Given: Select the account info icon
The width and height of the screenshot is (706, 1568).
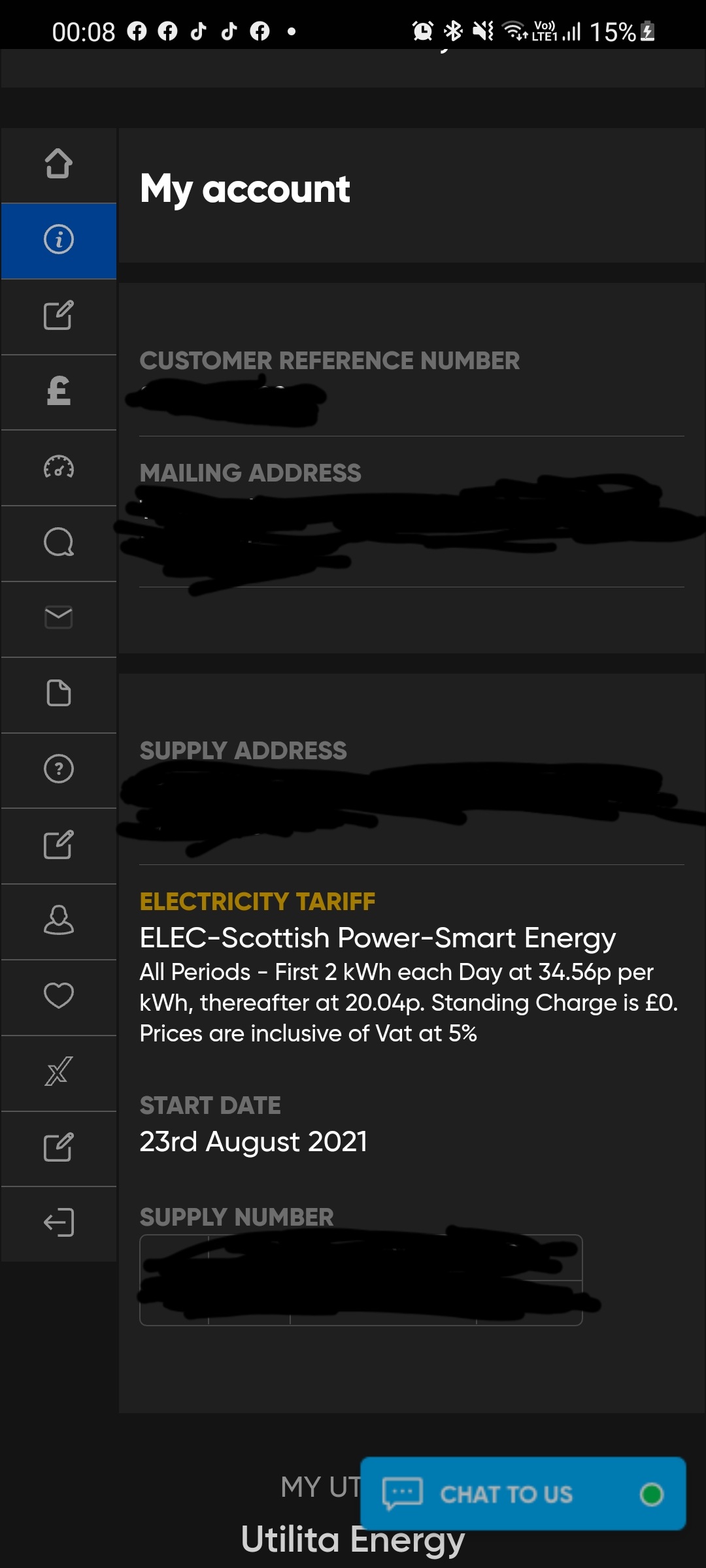Looking at the screenshot, I should [x=58, y=240].
